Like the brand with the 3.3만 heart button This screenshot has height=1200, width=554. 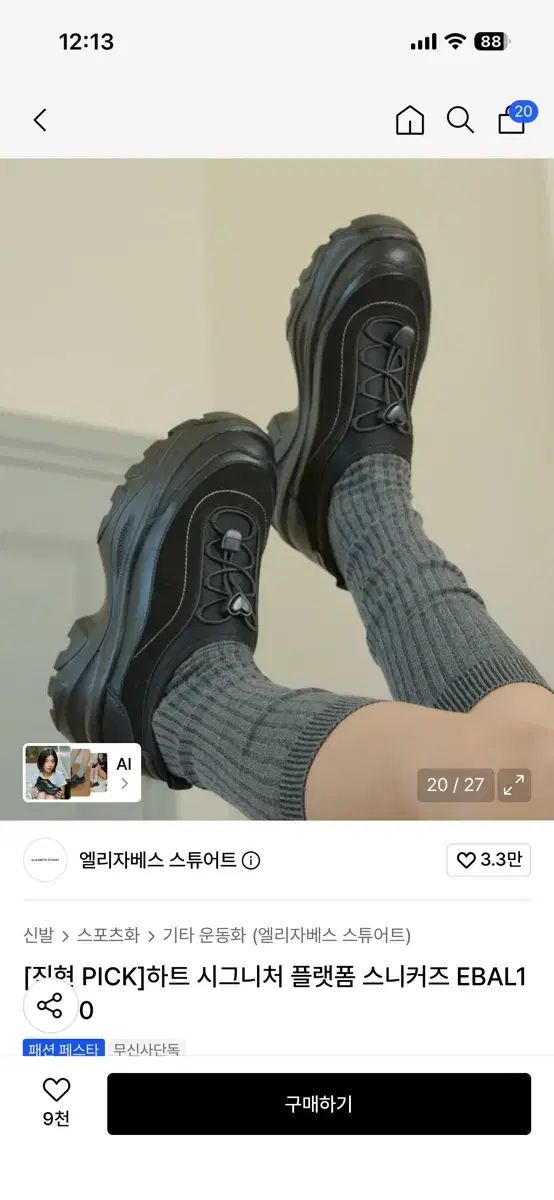point(489,860)
